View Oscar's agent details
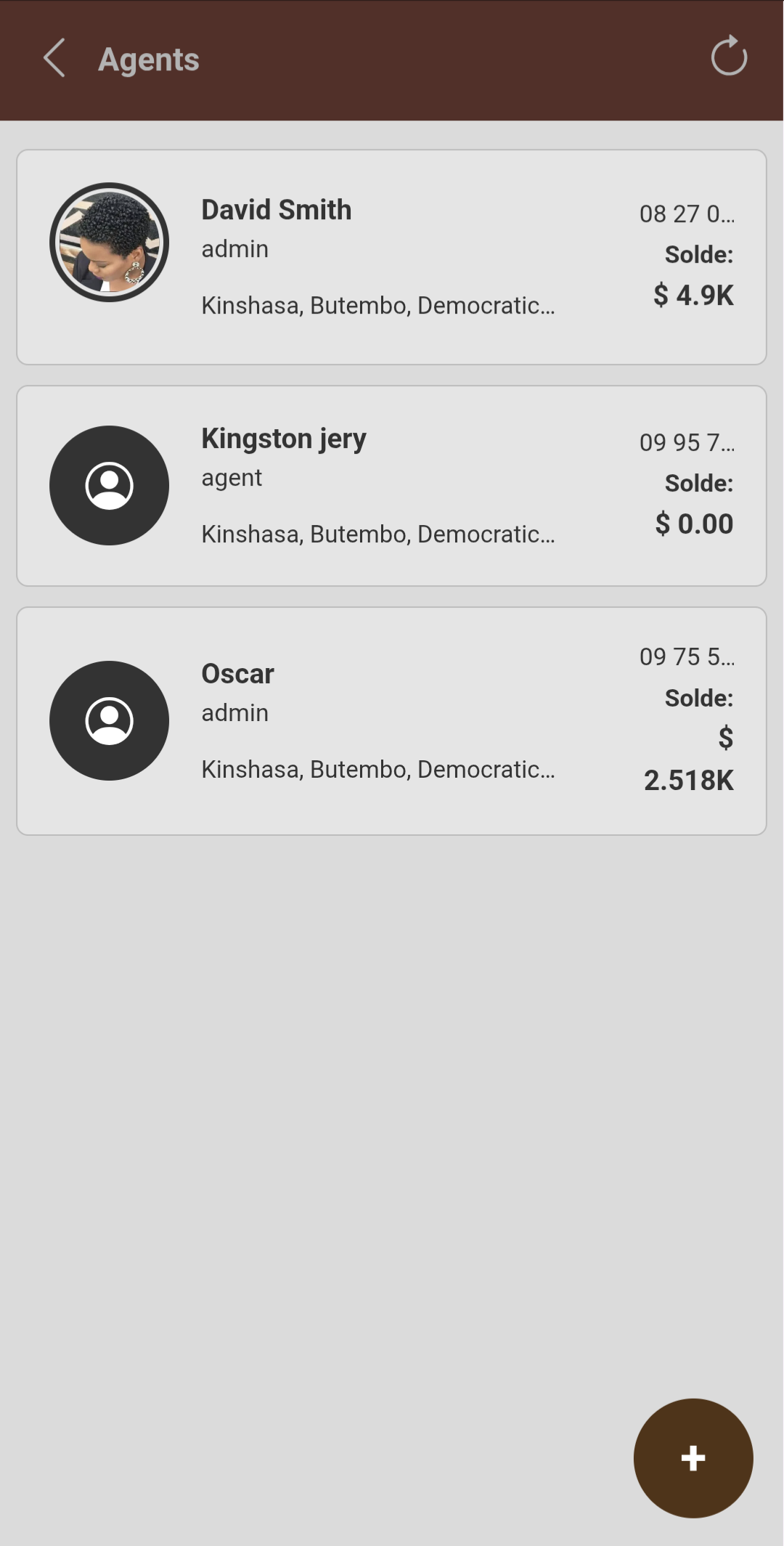This screenshot has height=1546, width=784. point(391,721)
